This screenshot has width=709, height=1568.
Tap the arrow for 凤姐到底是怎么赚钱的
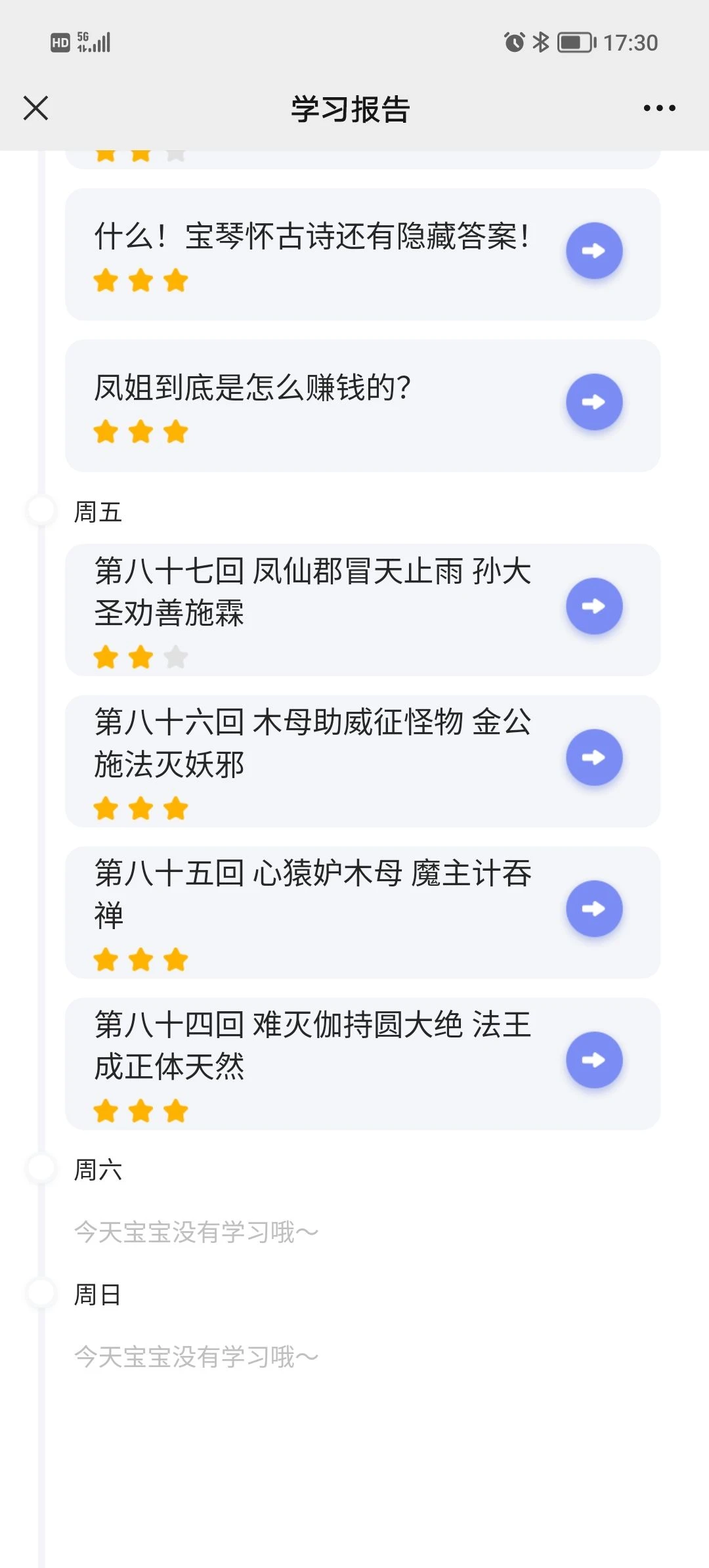(594, 402)
